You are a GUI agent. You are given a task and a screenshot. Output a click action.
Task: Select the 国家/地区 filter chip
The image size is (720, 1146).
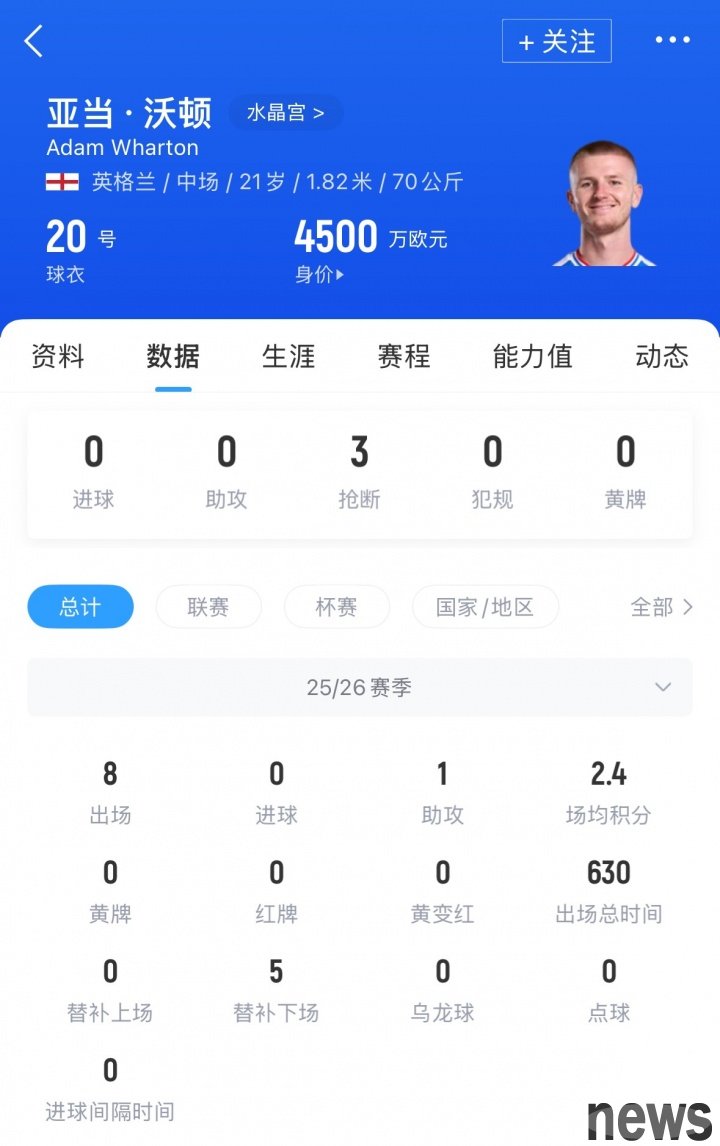pos(485,606)
